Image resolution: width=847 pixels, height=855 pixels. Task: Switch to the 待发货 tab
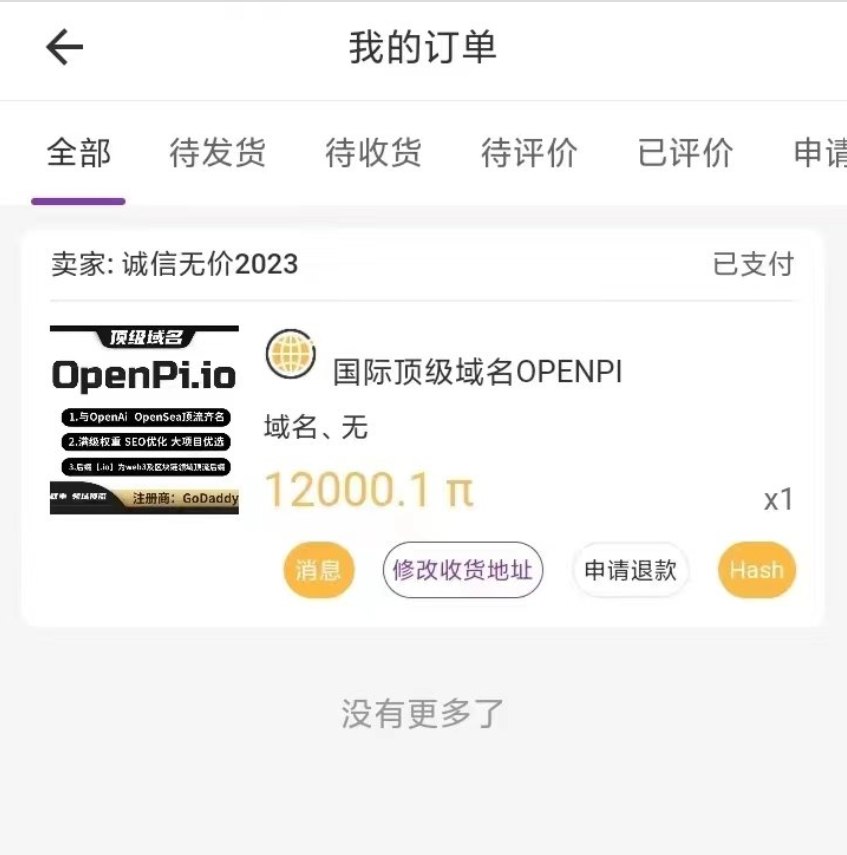218,153
